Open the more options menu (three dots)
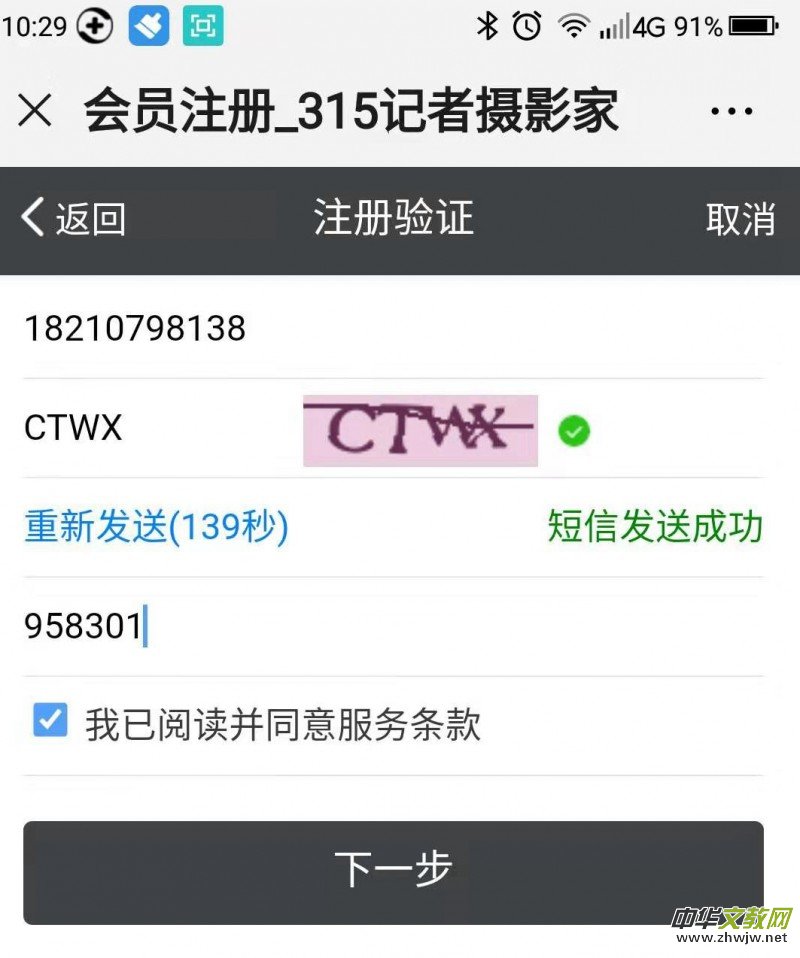Screen dimensions: 800x958 click(x=733, y=110)
